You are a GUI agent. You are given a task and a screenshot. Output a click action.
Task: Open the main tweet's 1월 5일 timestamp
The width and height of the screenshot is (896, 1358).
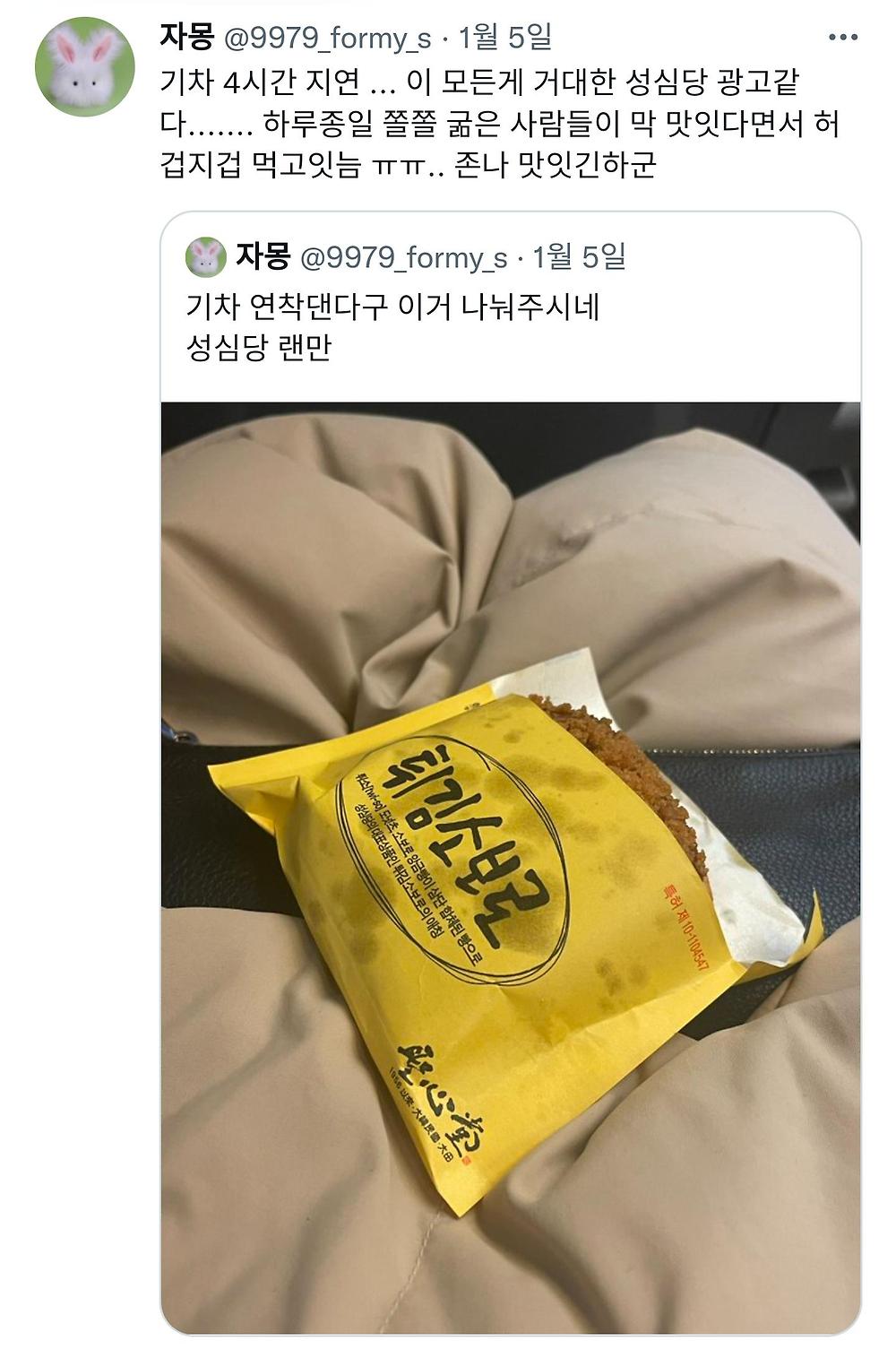pos(504,38)
